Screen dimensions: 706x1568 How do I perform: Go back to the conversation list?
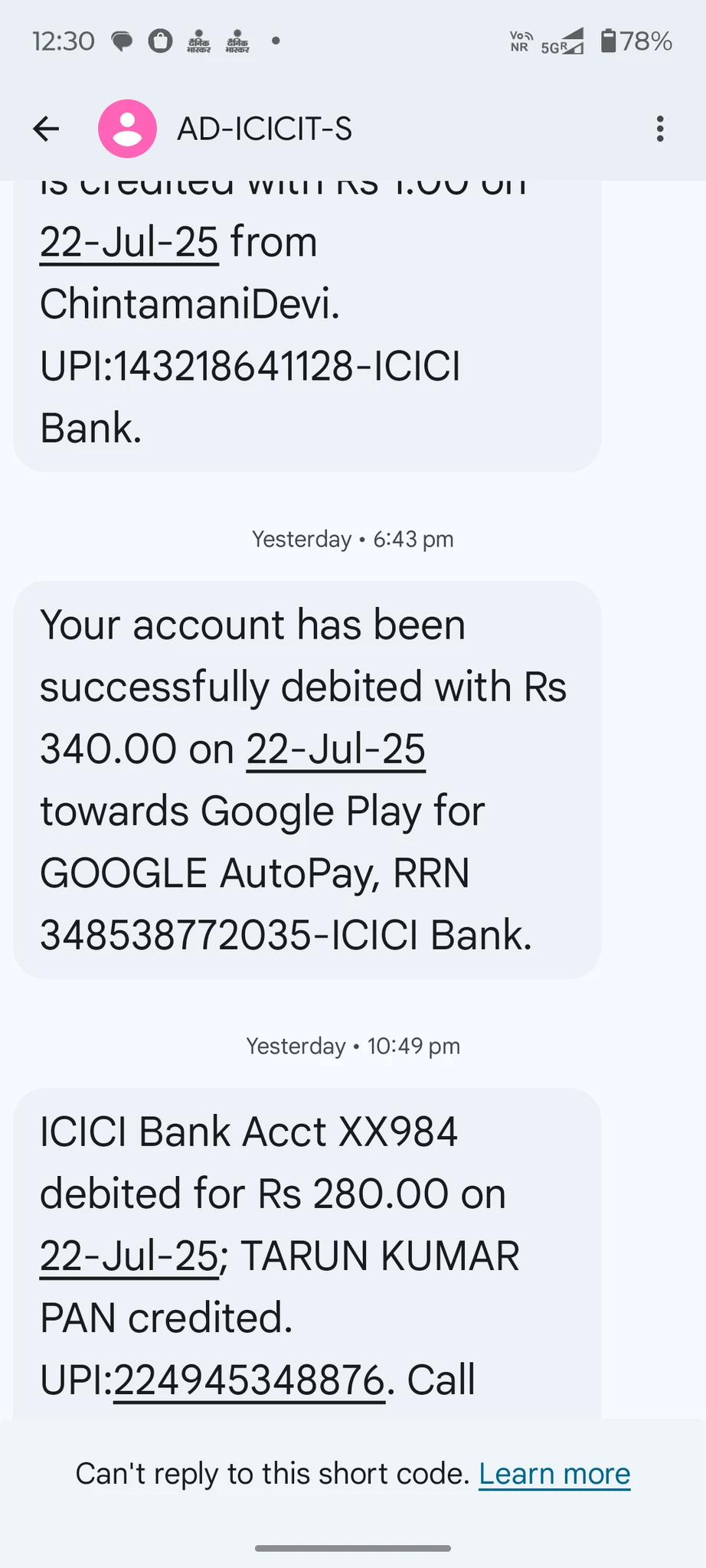pyautogui.click(x=46, y=129)
